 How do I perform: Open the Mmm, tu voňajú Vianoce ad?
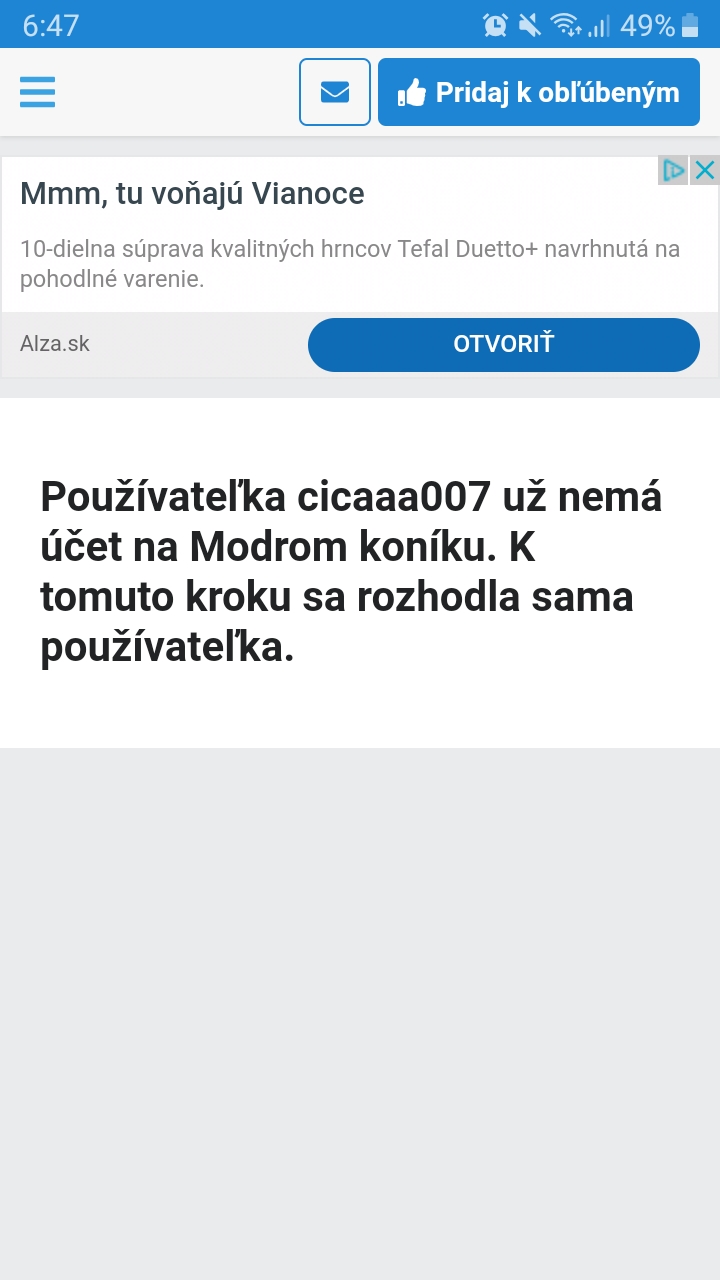(192, 193)
